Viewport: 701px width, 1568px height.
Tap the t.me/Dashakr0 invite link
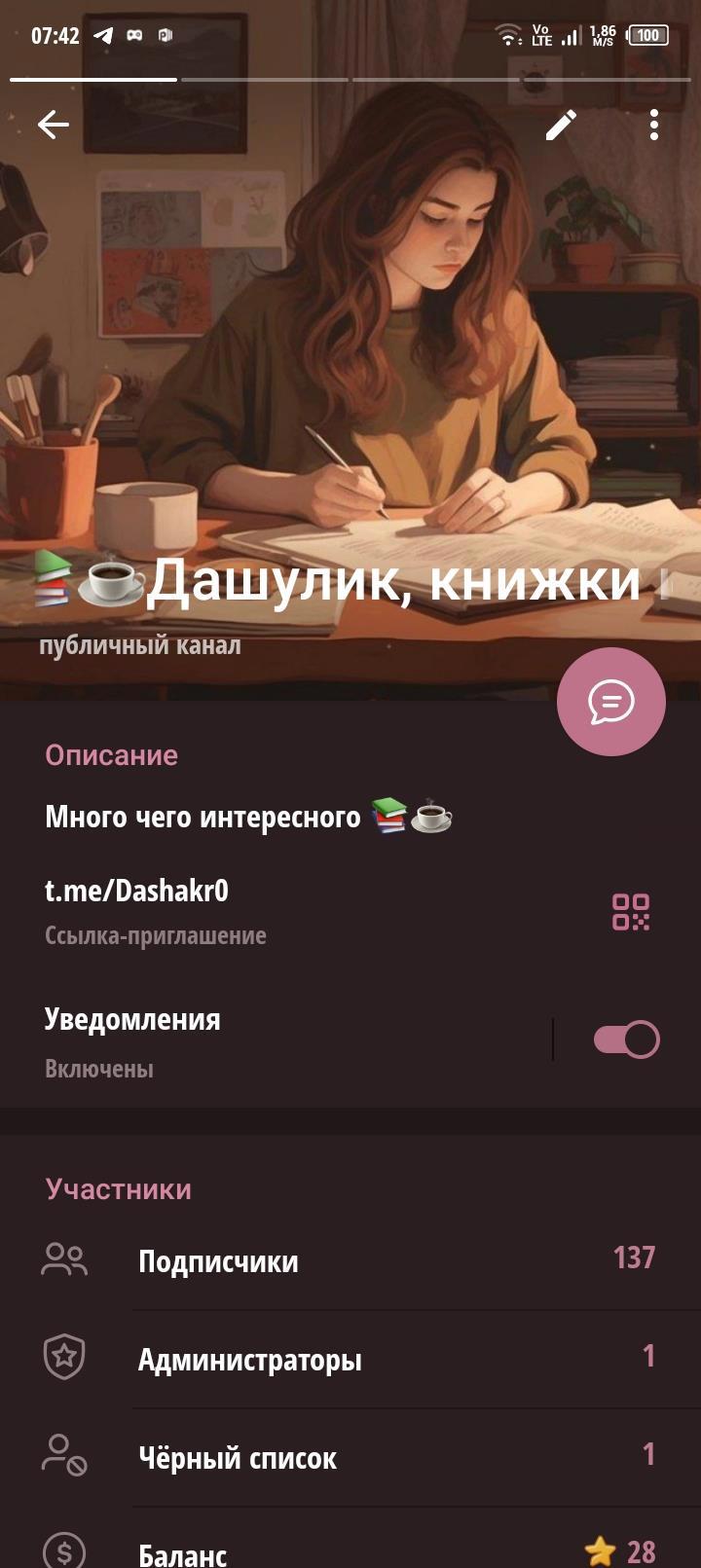(x=137, y=891)
